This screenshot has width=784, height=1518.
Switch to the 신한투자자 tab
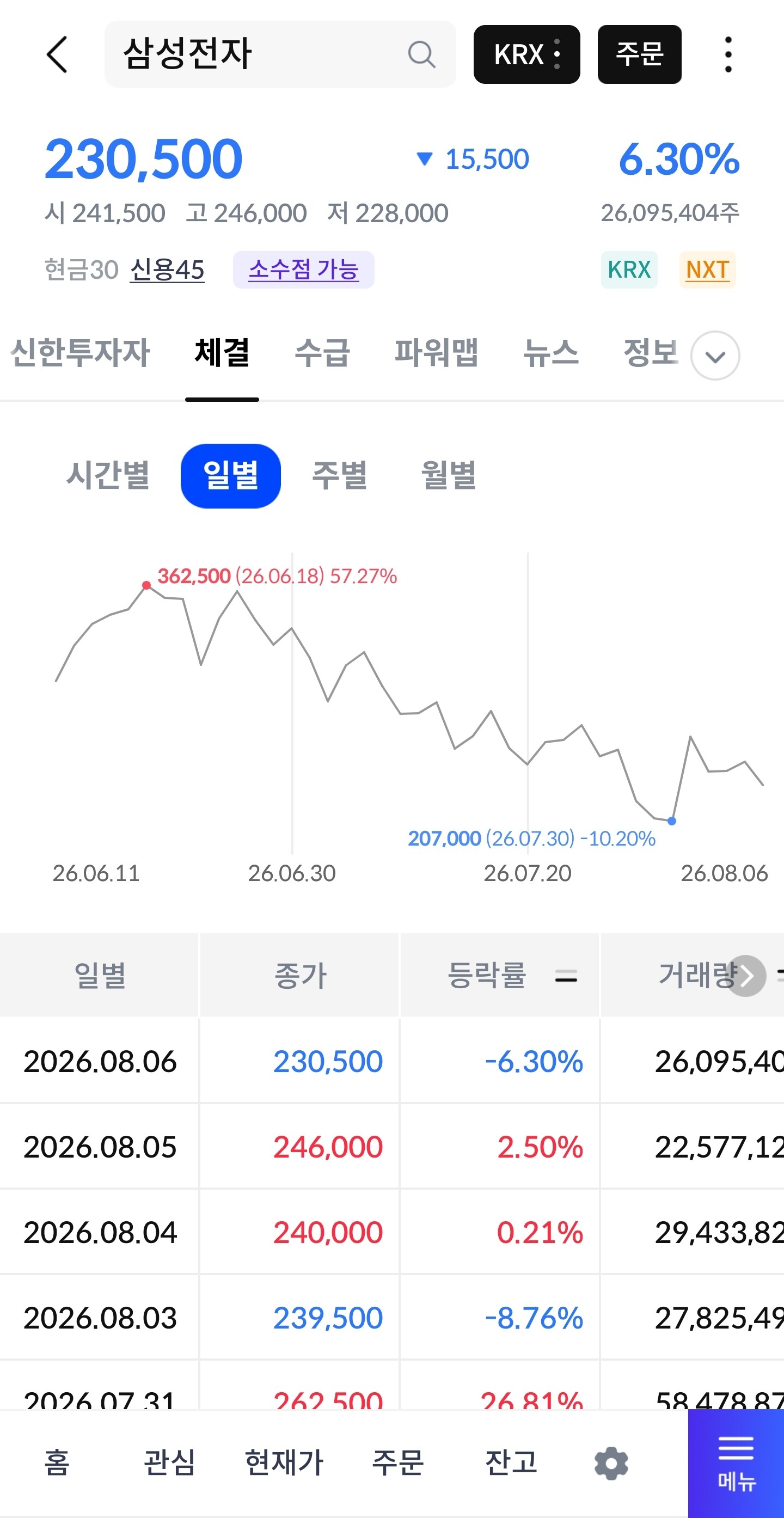80,353
